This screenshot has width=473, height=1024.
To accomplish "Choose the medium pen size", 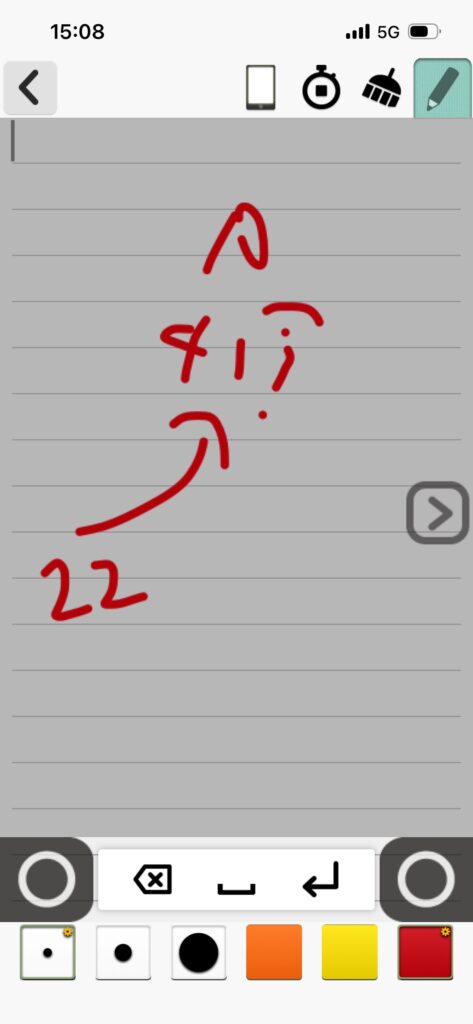I will coord(123,952).
